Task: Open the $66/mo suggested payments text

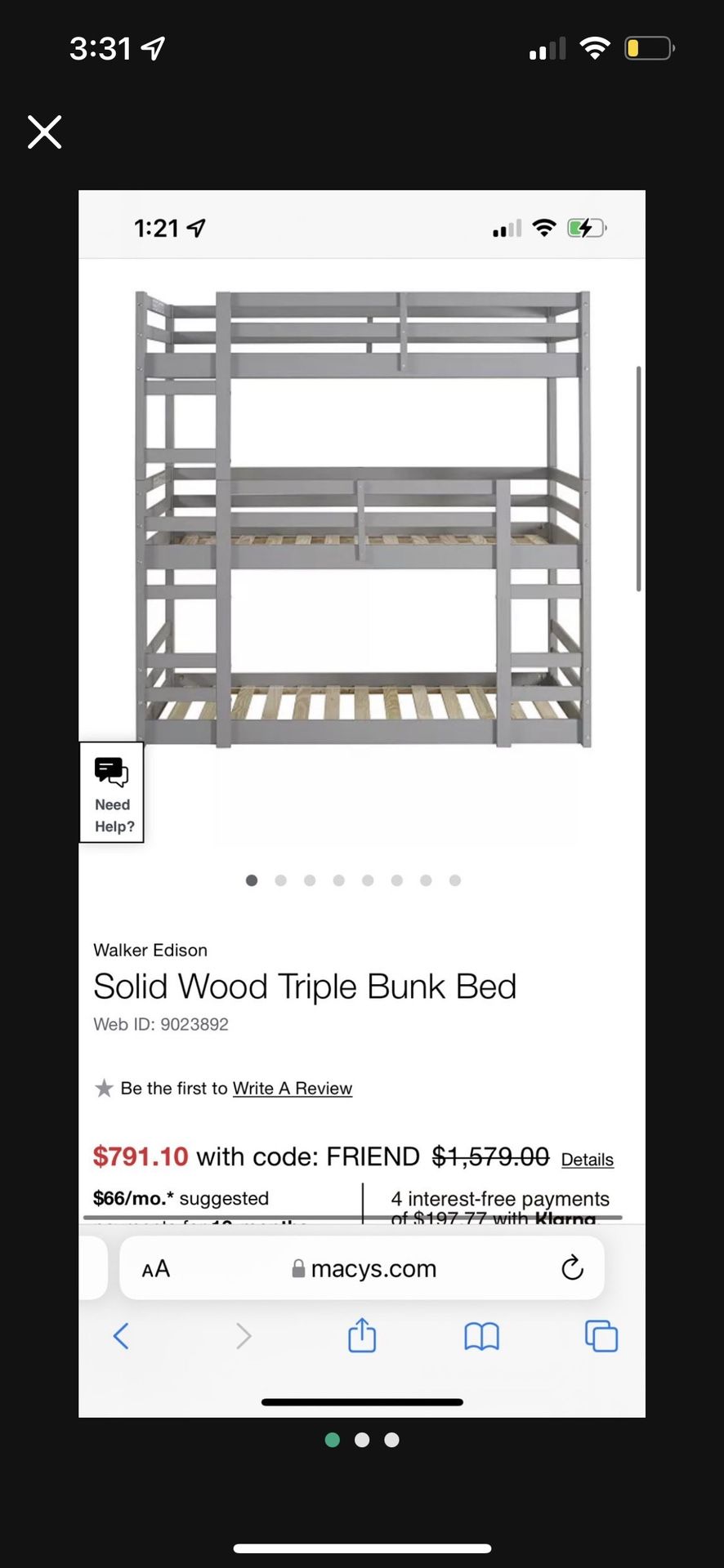Action: tap(181, 1198)
